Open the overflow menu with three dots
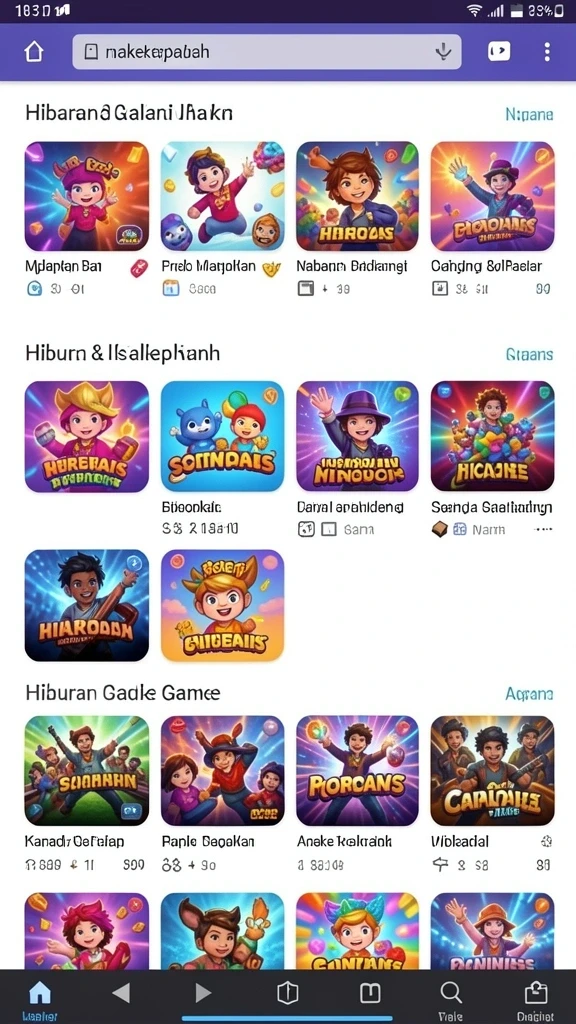Image resolution: width=576 pixels, height=1024 pixels. coord(547,52)
